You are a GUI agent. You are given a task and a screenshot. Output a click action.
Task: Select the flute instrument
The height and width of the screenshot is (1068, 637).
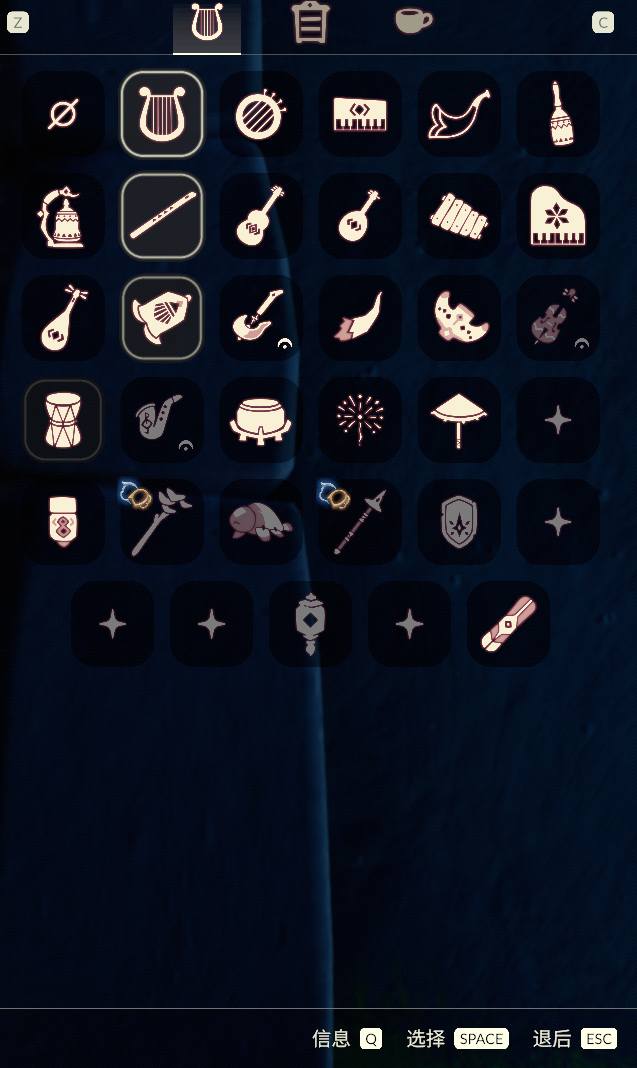point(162,216)
